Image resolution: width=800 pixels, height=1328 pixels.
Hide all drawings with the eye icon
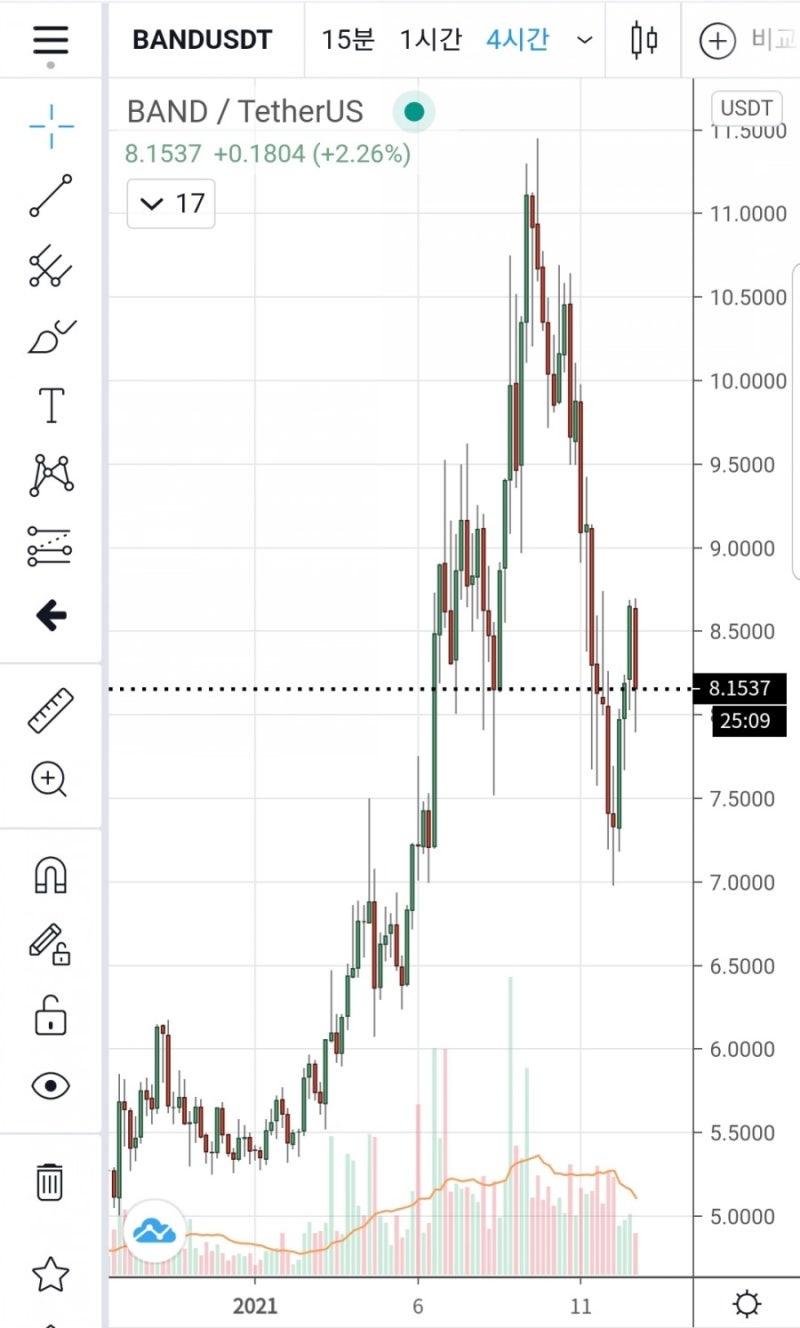click(x=51, y=1085)
